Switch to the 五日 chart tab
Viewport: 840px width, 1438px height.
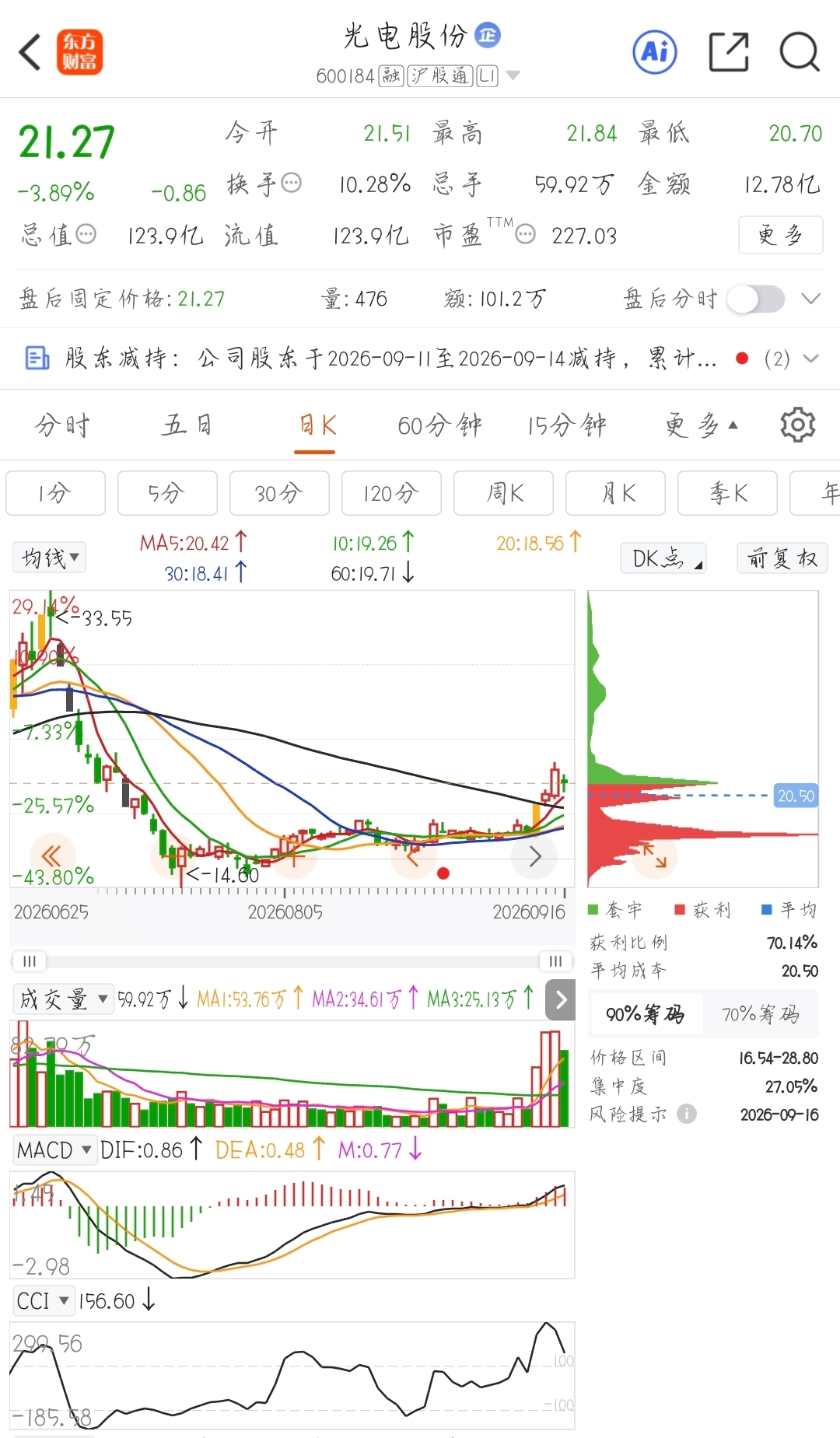(187, 425)
